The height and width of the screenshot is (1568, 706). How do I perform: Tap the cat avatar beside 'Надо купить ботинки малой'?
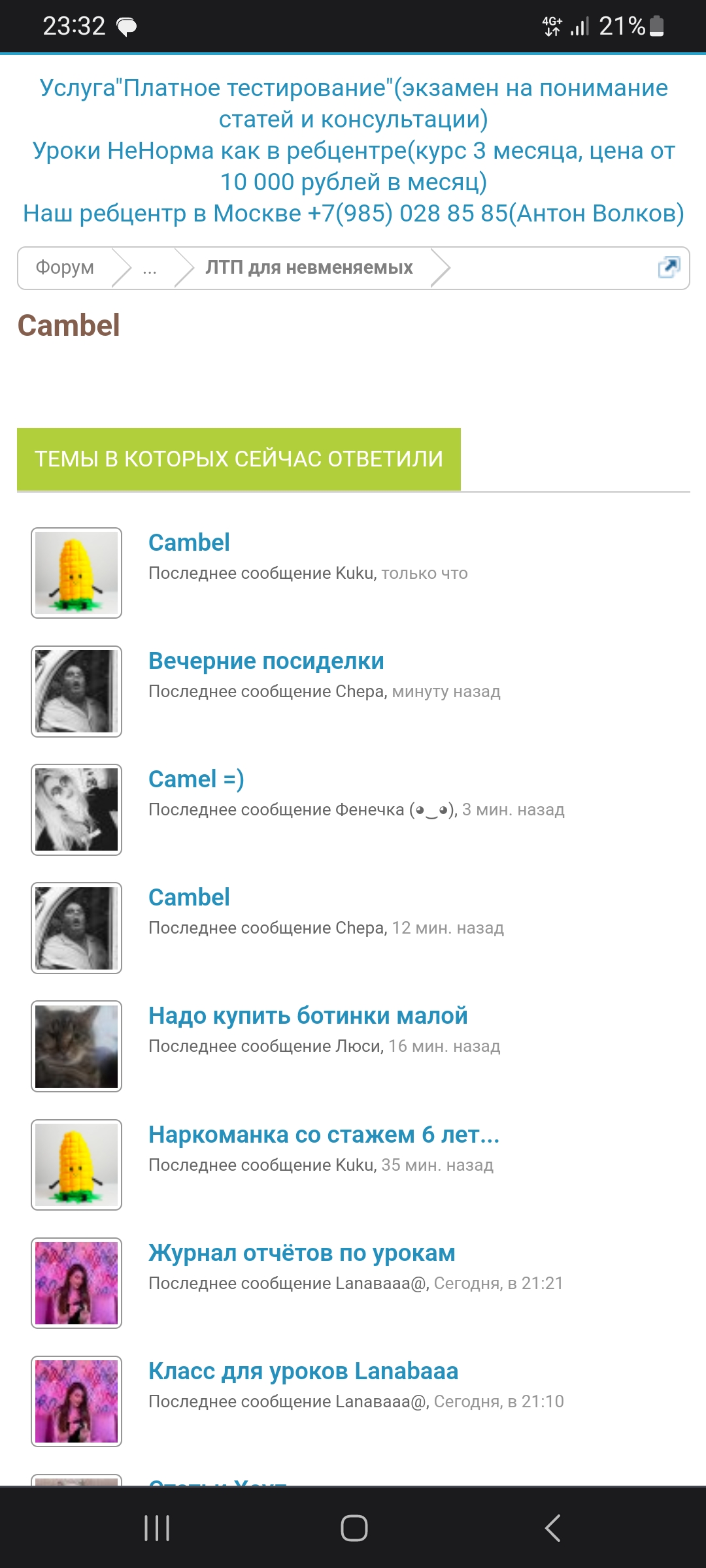click(76, 1046)
